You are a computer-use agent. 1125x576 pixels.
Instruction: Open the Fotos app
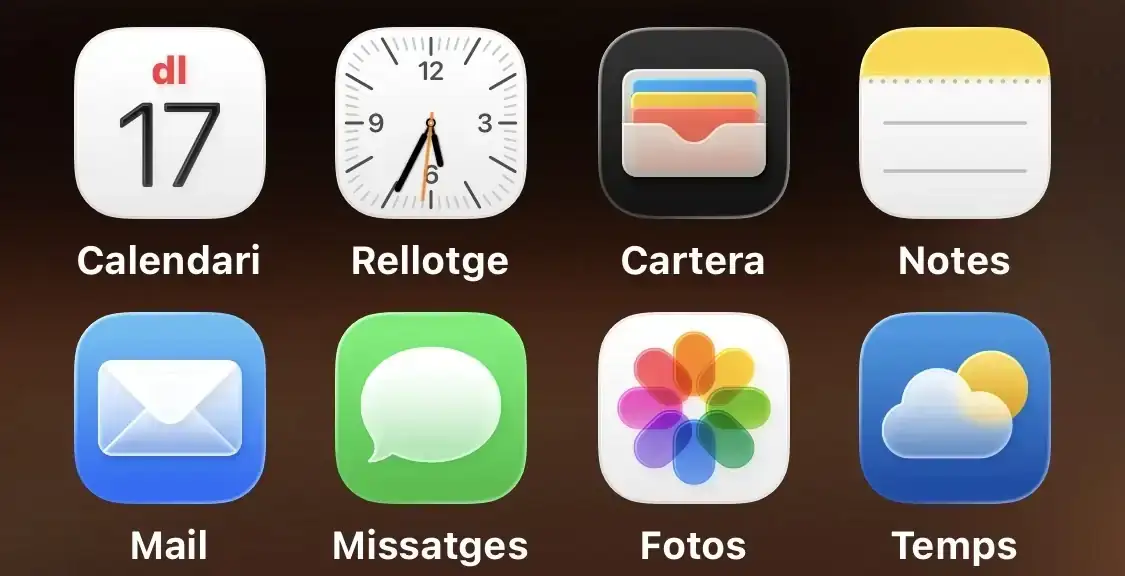pyautogui.click(x=693, y=408)
